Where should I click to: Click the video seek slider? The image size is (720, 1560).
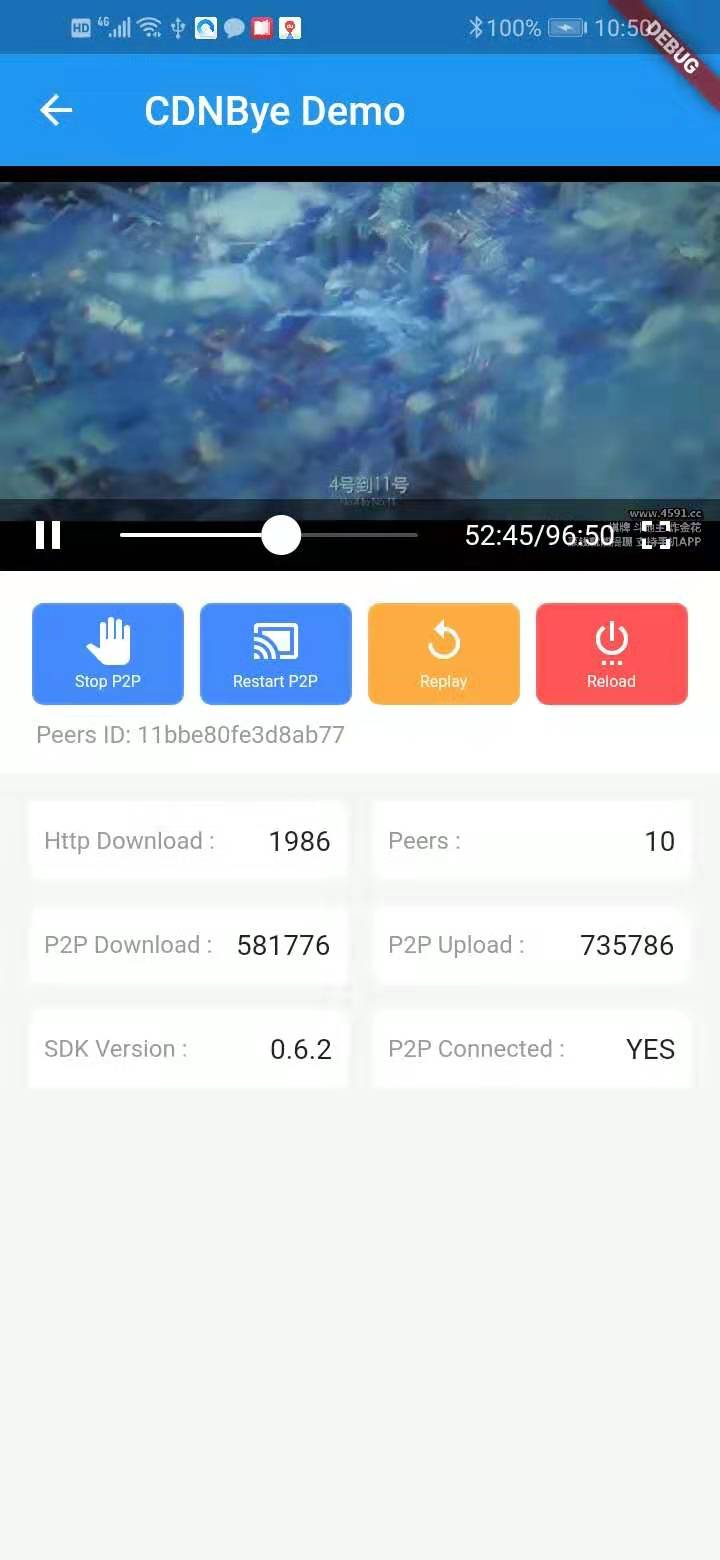[x=280, y=536]
